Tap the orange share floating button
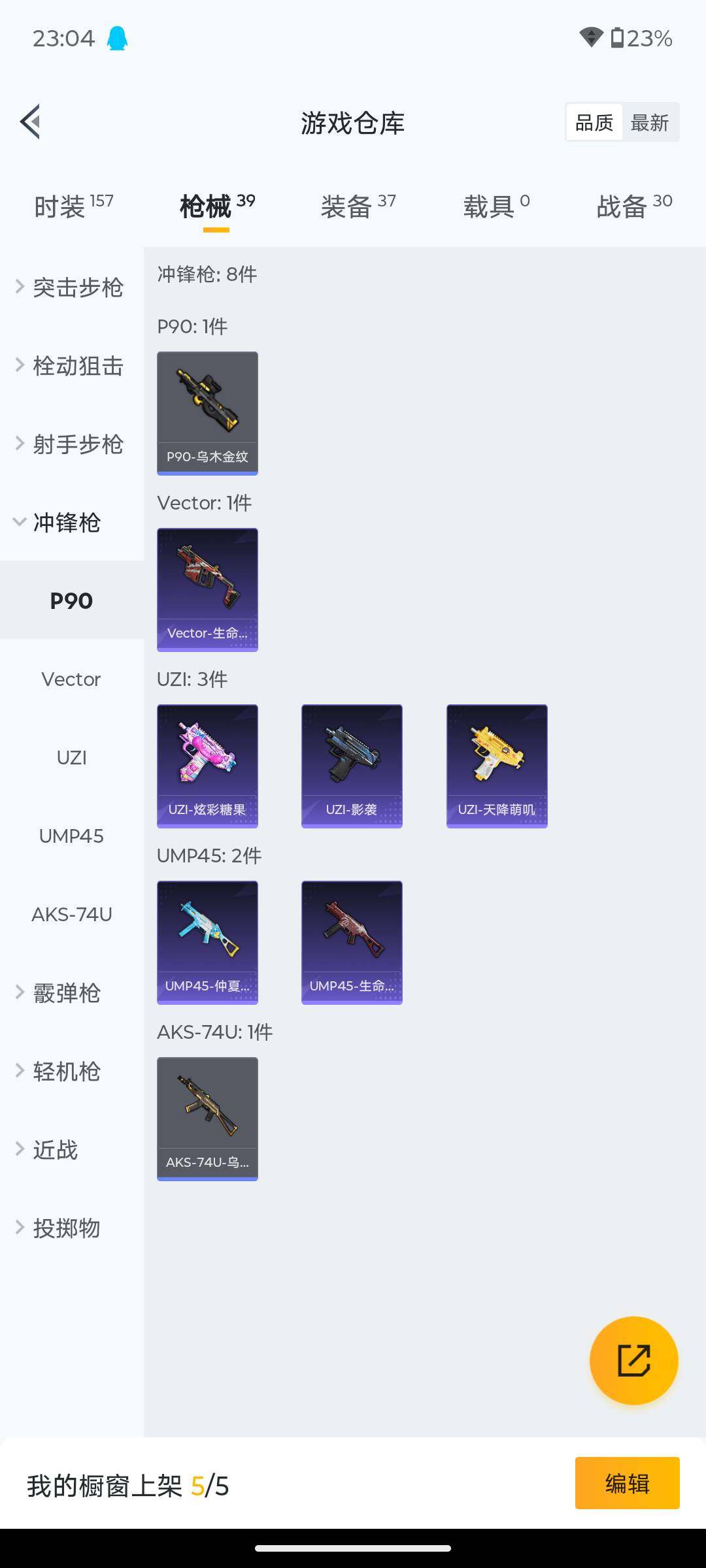This screenshot has width=706, height=1568. click(633, 1360)
